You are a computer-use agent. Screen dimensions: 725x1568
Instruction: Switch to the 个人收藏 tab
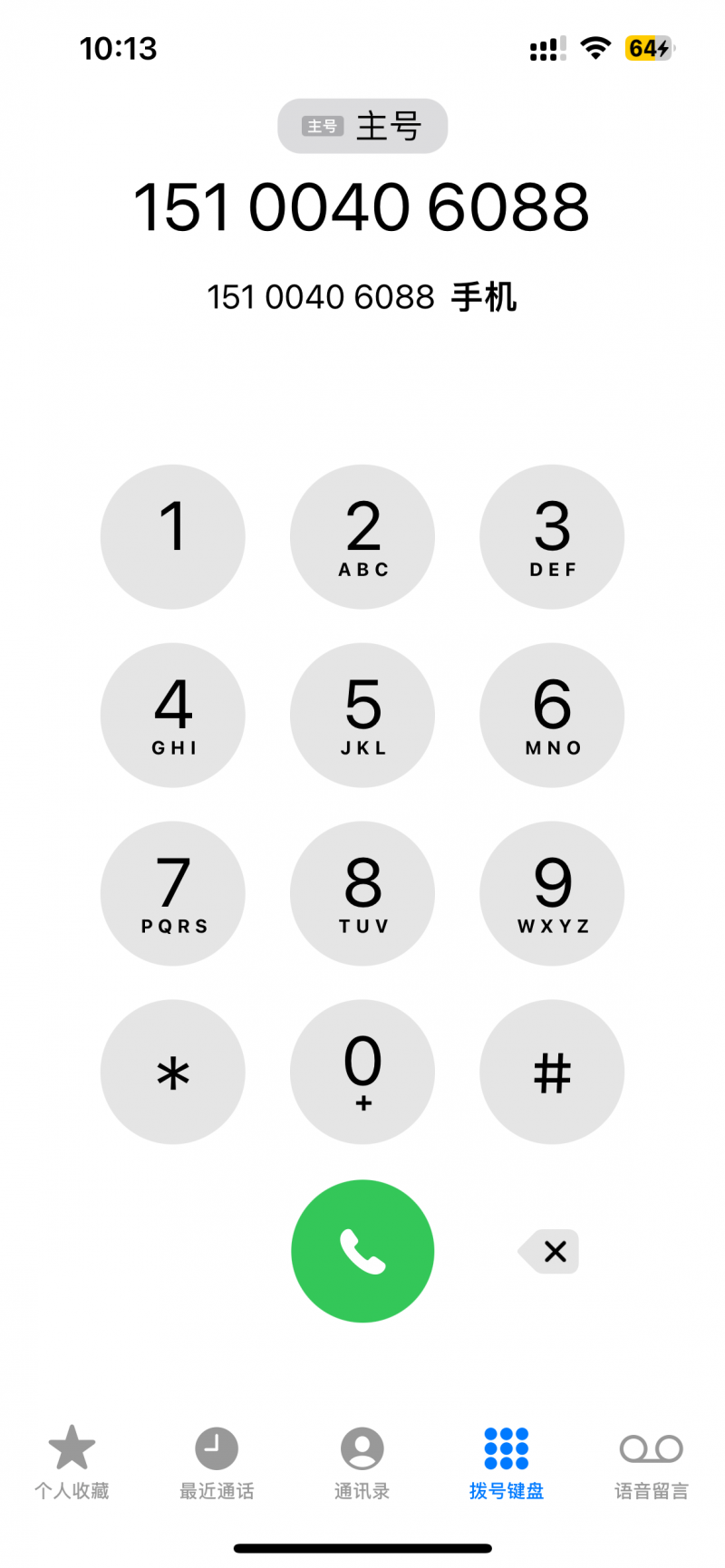coord(72,1462)
